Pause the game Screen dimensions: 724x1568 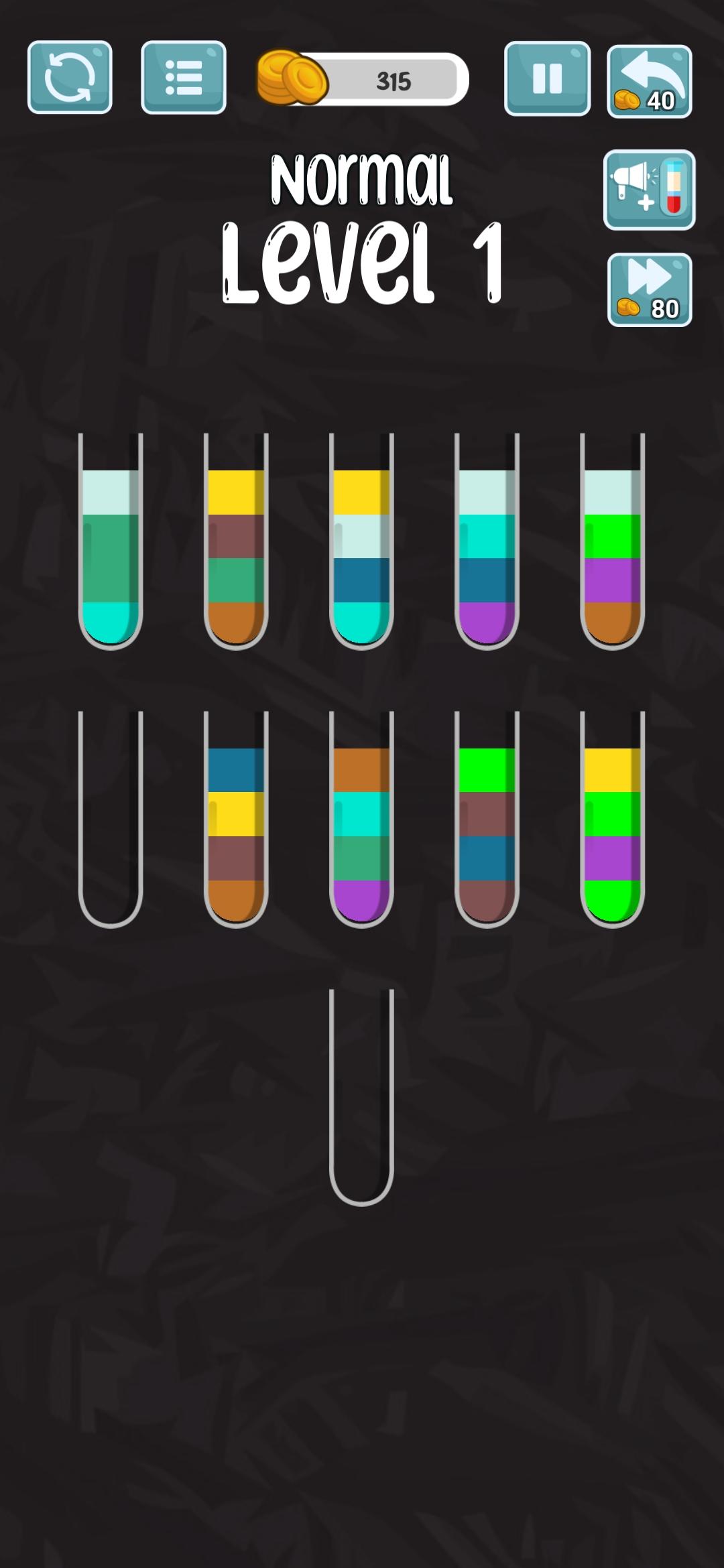click(x=547, y=78)
